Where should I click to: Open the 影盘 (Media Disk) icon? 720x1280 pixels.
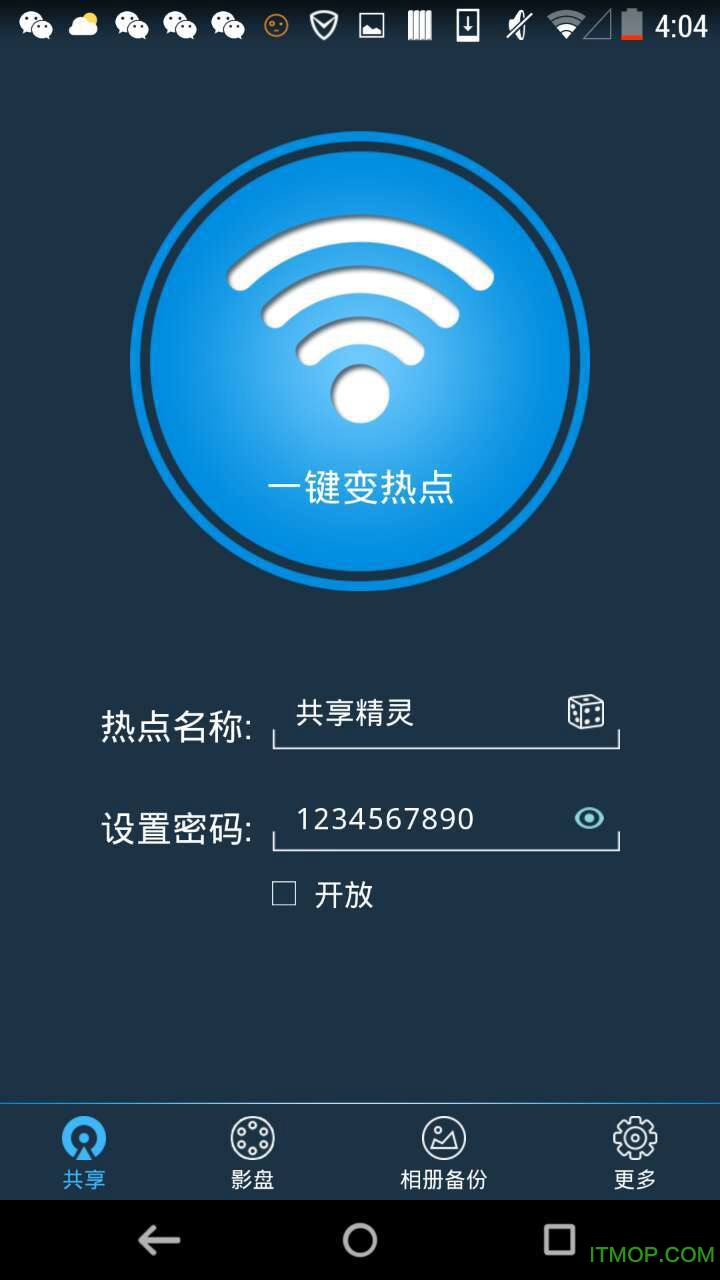252,1137
